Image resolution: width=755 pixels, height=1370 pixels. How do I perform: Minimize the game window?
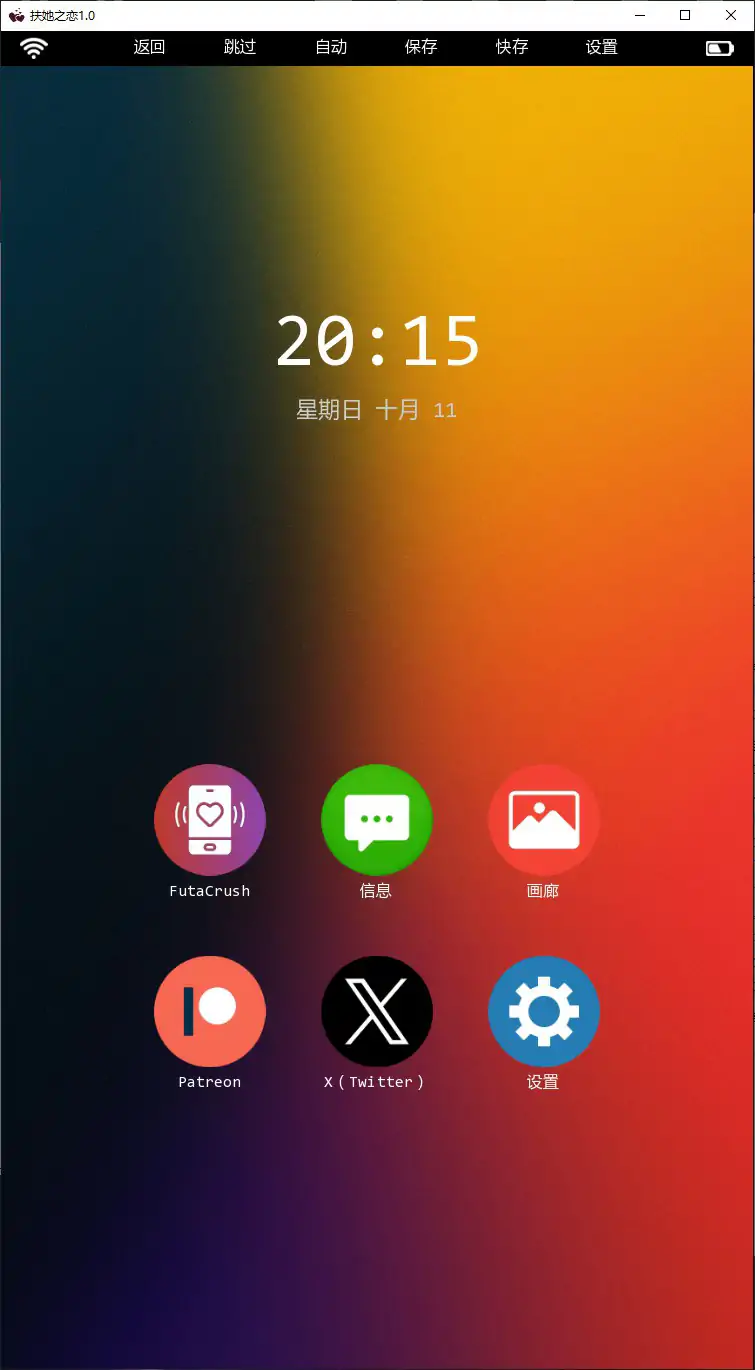pos(639,15)
